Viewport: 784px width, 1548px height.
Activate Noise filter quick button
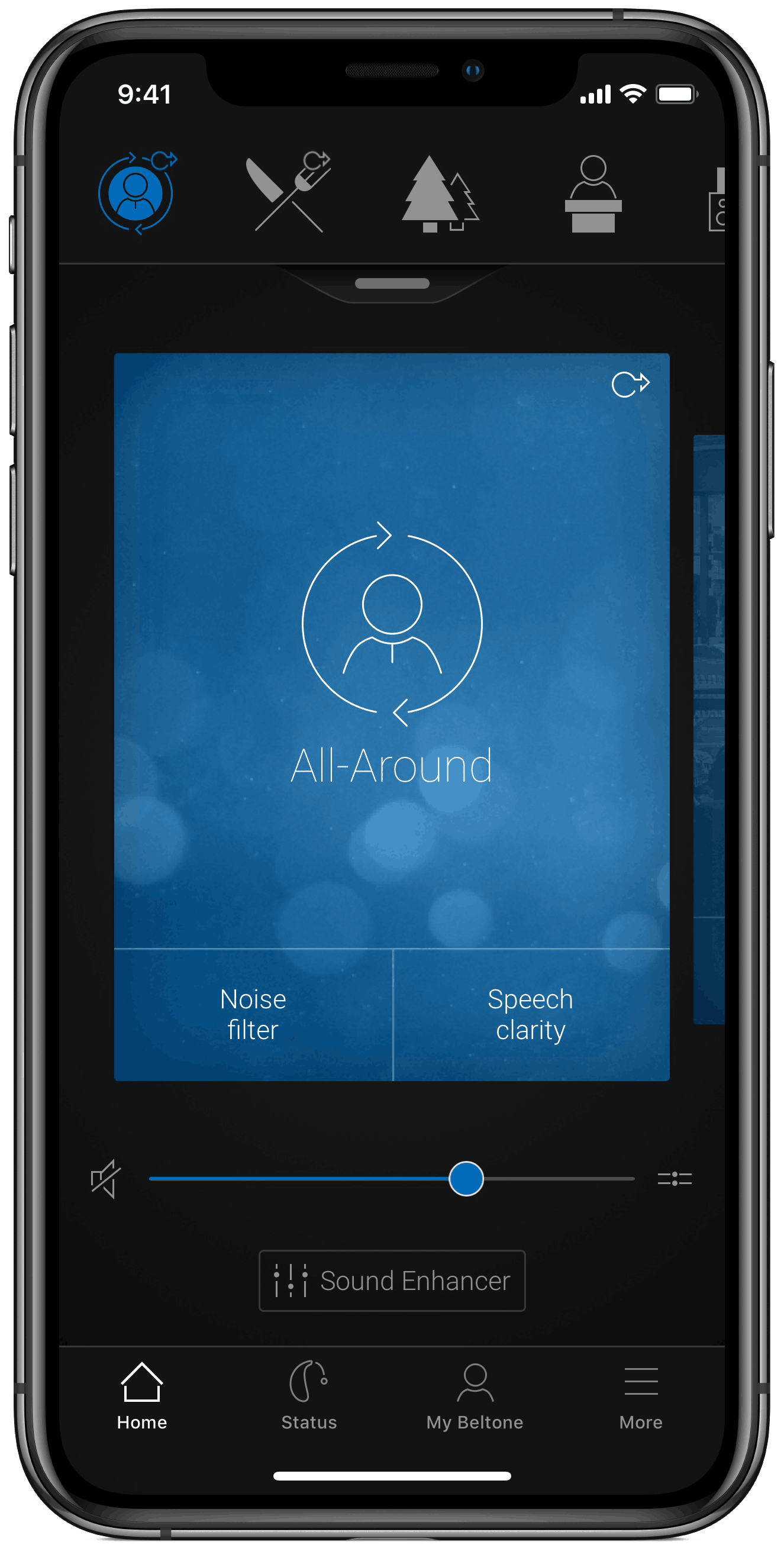click(253, 1014)
